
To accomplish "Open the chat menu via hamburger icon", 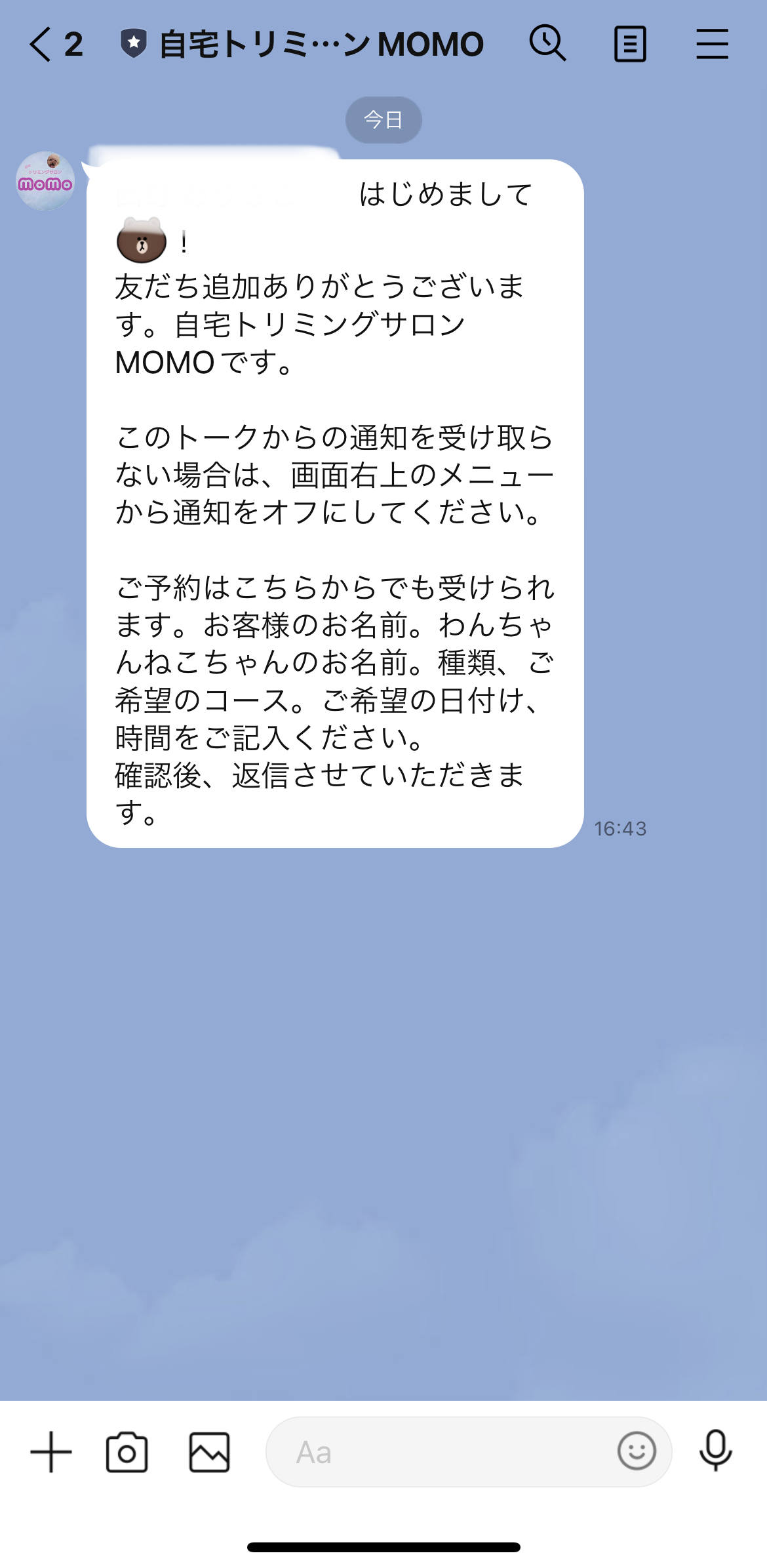I will pyautogui.click(x=713, y=43).
